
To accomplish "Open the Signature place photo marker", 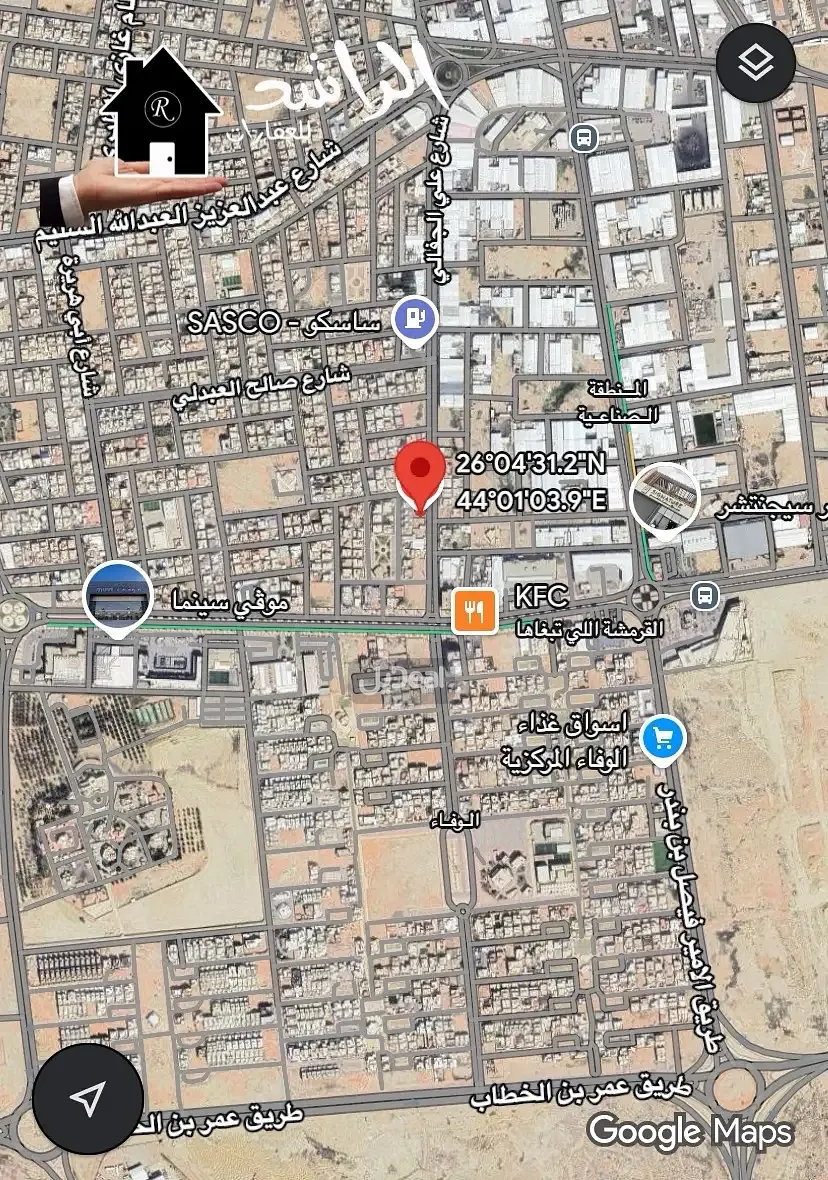I will pyautogui.click(x=665, y=498).
